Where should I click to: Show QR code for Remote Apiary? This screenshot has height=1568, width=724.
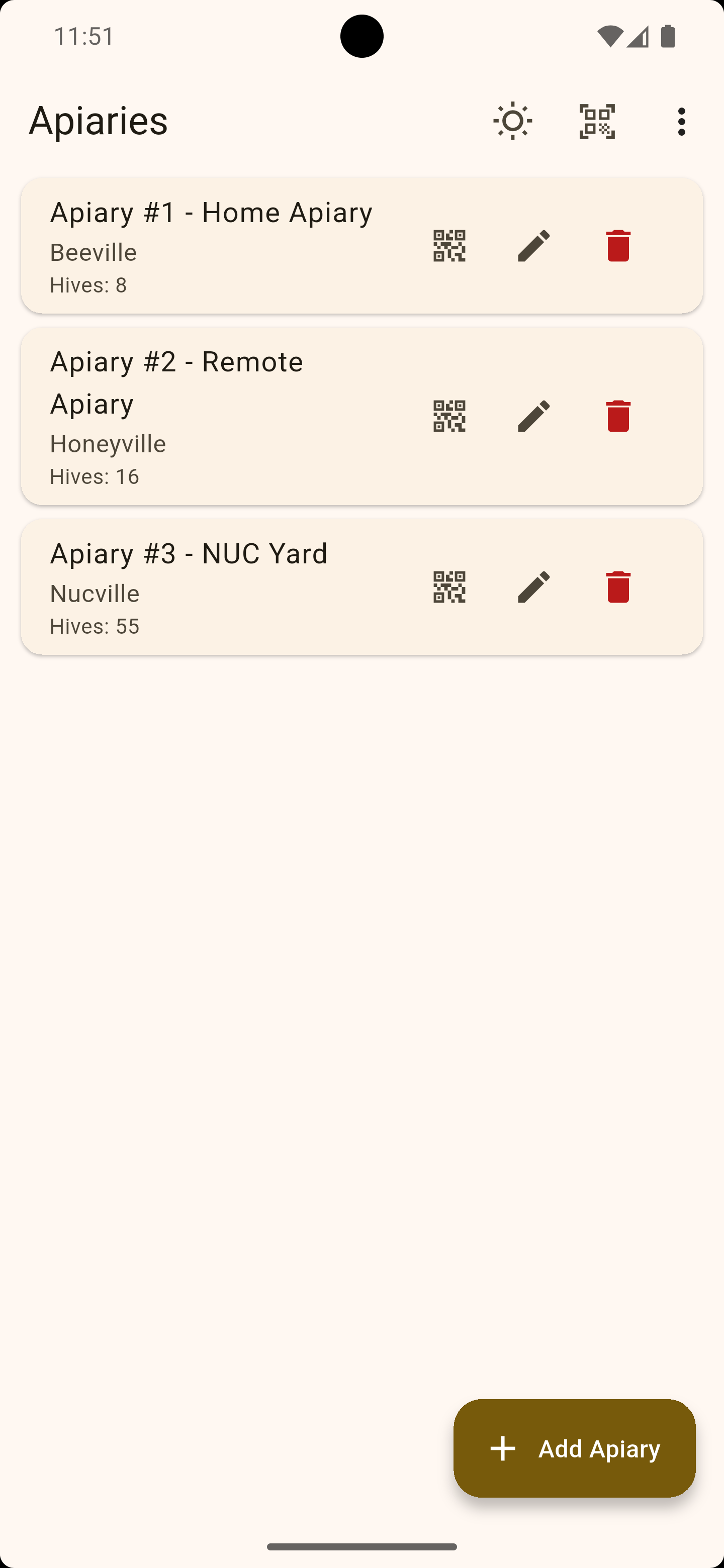[449, 416]
